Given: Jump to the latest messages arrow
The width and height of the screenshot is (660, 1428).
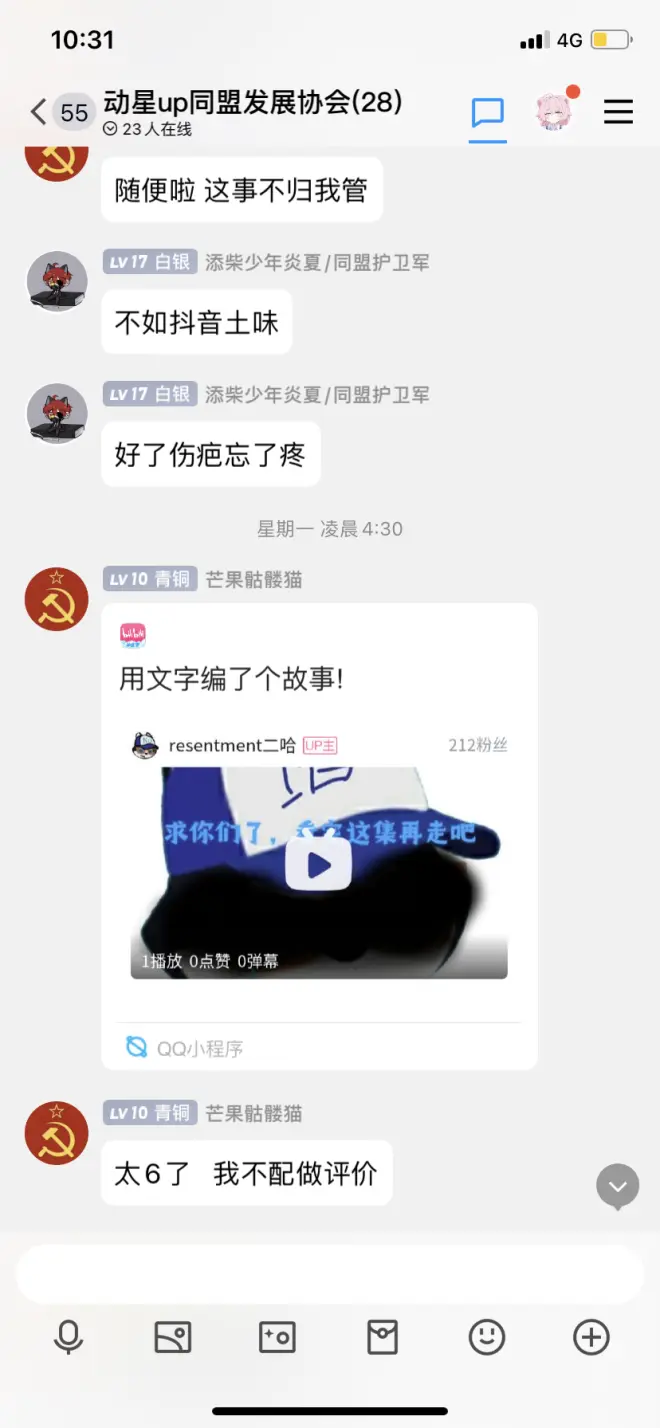Looking at the screenshot, I should point(618,1187).
